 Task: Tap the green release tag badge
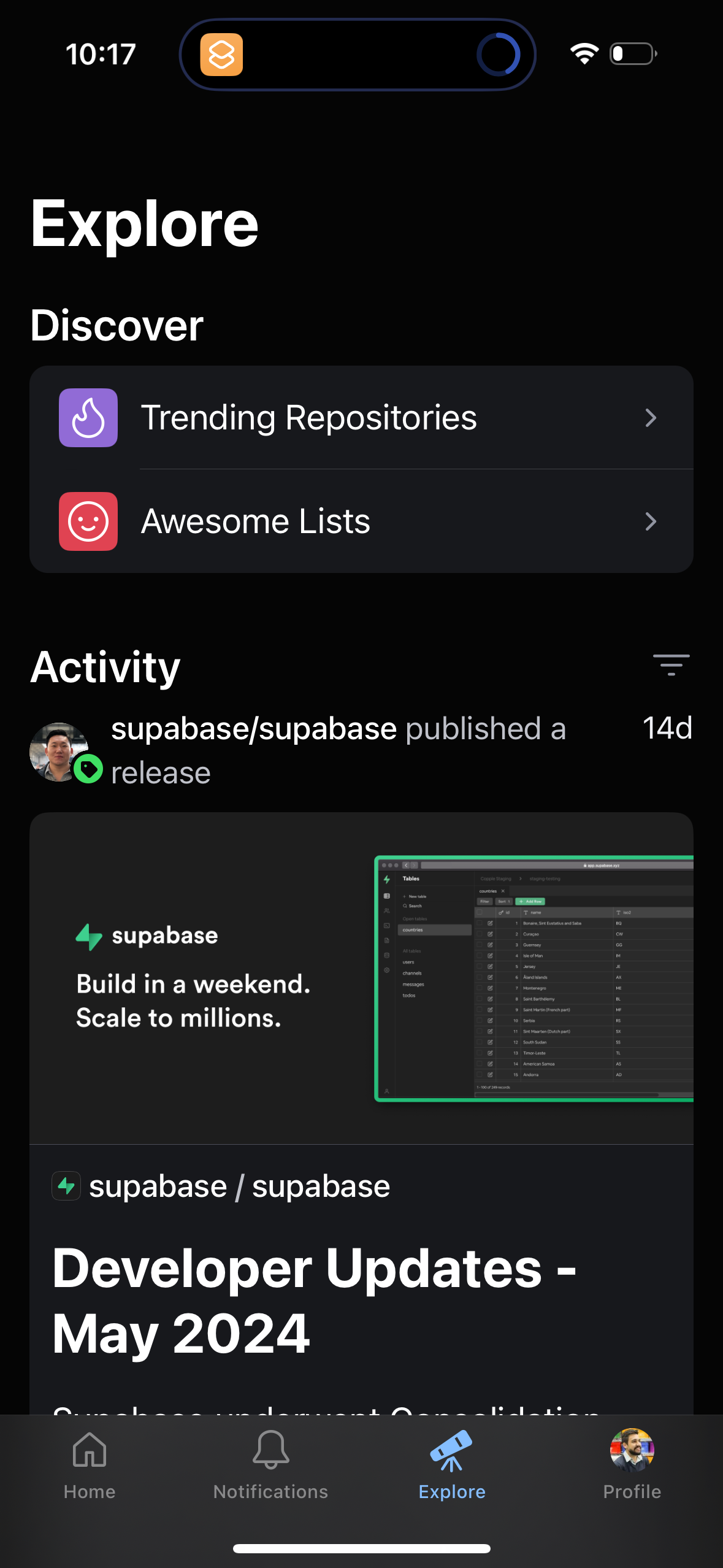88,769
